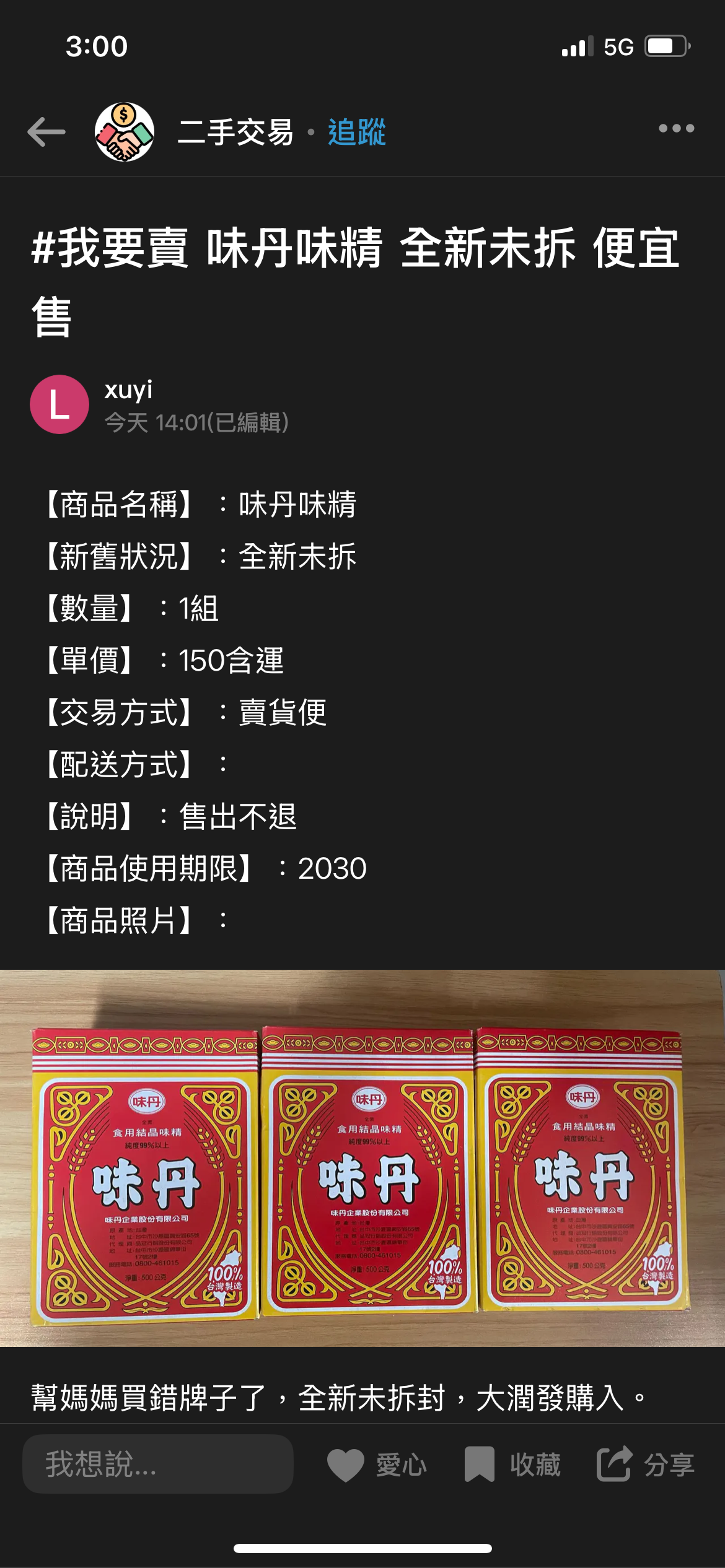View xuyi's profile
The height and width of the screenshot is (1568, 725).
pyautogui.click(x=128, y=390)
